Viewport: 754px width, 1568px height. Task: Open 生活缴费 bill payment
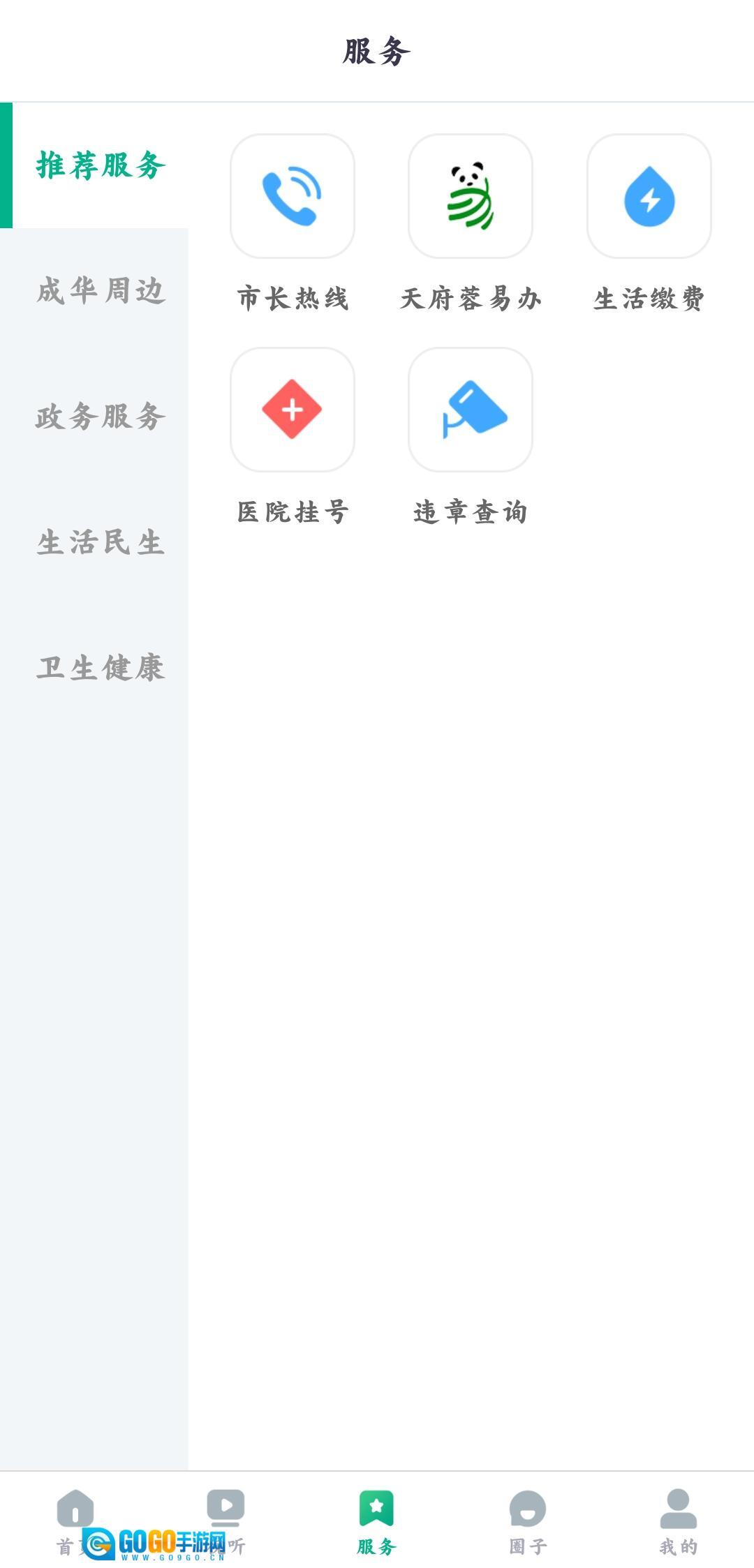pyautogui.click(x=649, y=196)
